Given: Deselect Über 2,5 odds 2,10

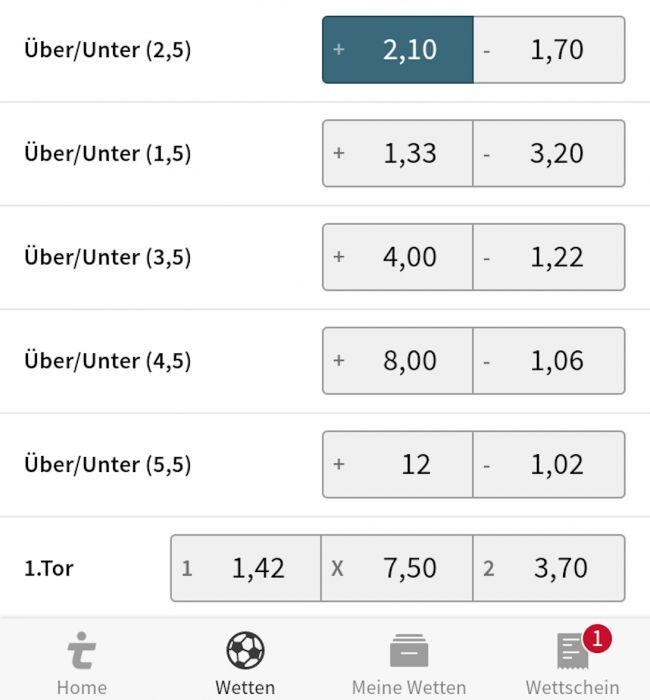Looking at the screenshot, I should 397,50.
